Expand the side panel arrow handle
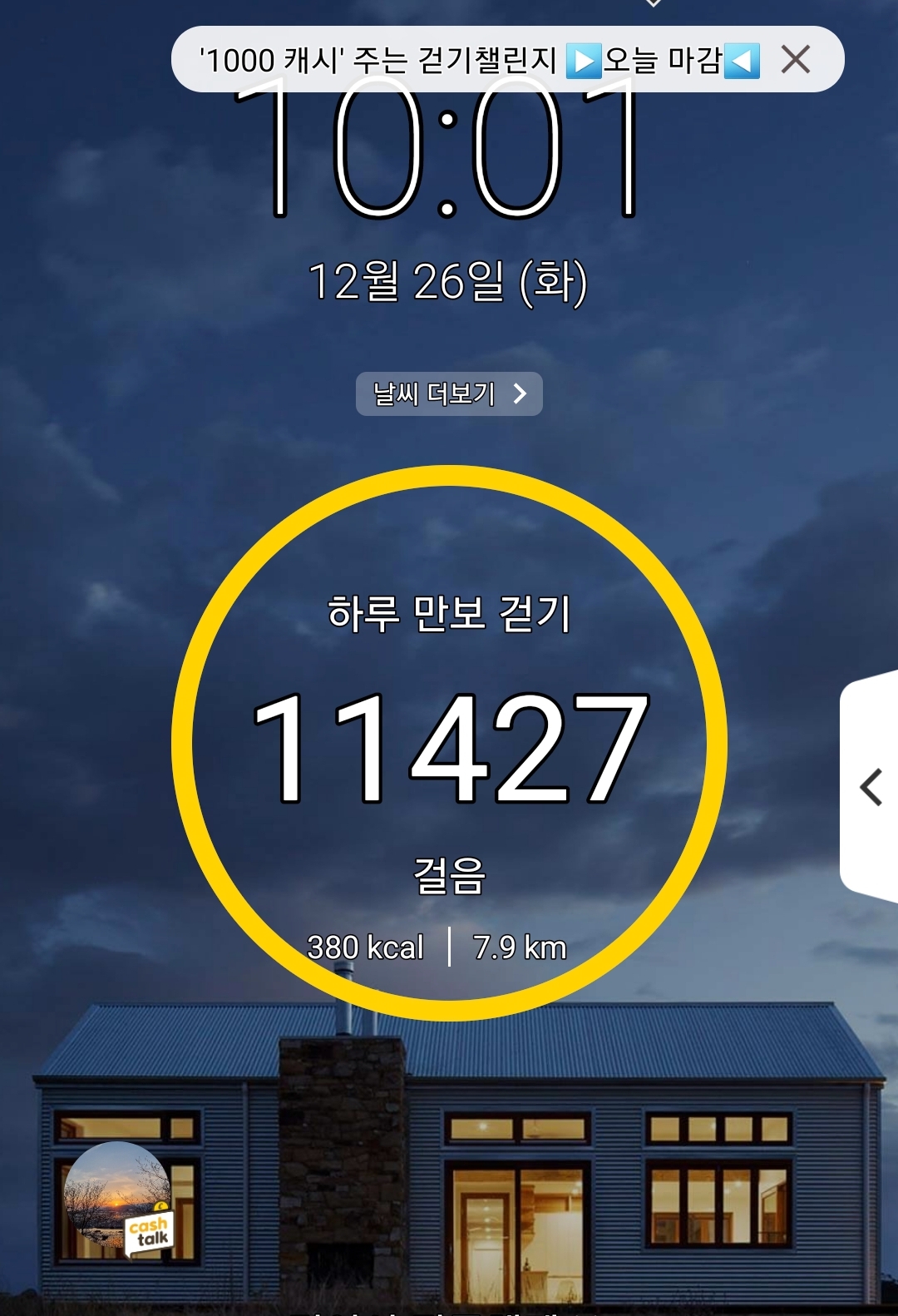The image size is (898, 1316). coord(870,787)
